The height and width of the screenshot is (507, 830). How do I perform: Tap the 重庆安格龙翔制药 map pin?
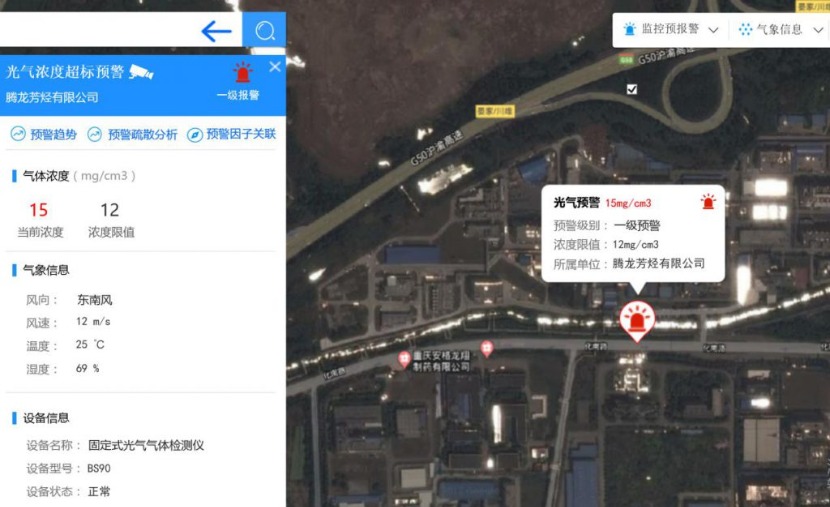pyautogui.click(x=404, y=358)
